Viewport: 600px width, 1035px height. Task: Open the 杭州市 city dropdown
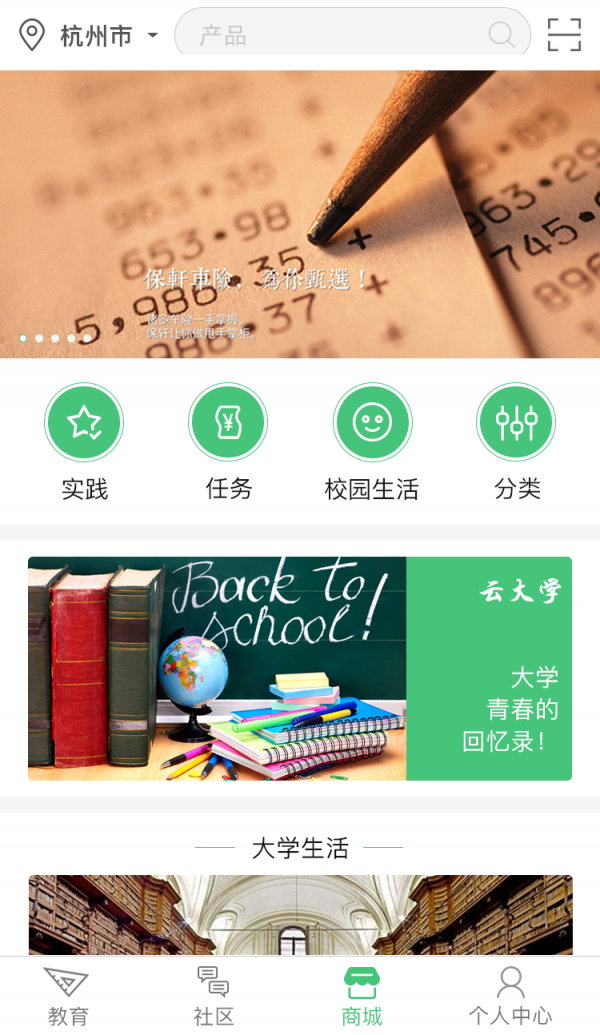click(95, 36)
